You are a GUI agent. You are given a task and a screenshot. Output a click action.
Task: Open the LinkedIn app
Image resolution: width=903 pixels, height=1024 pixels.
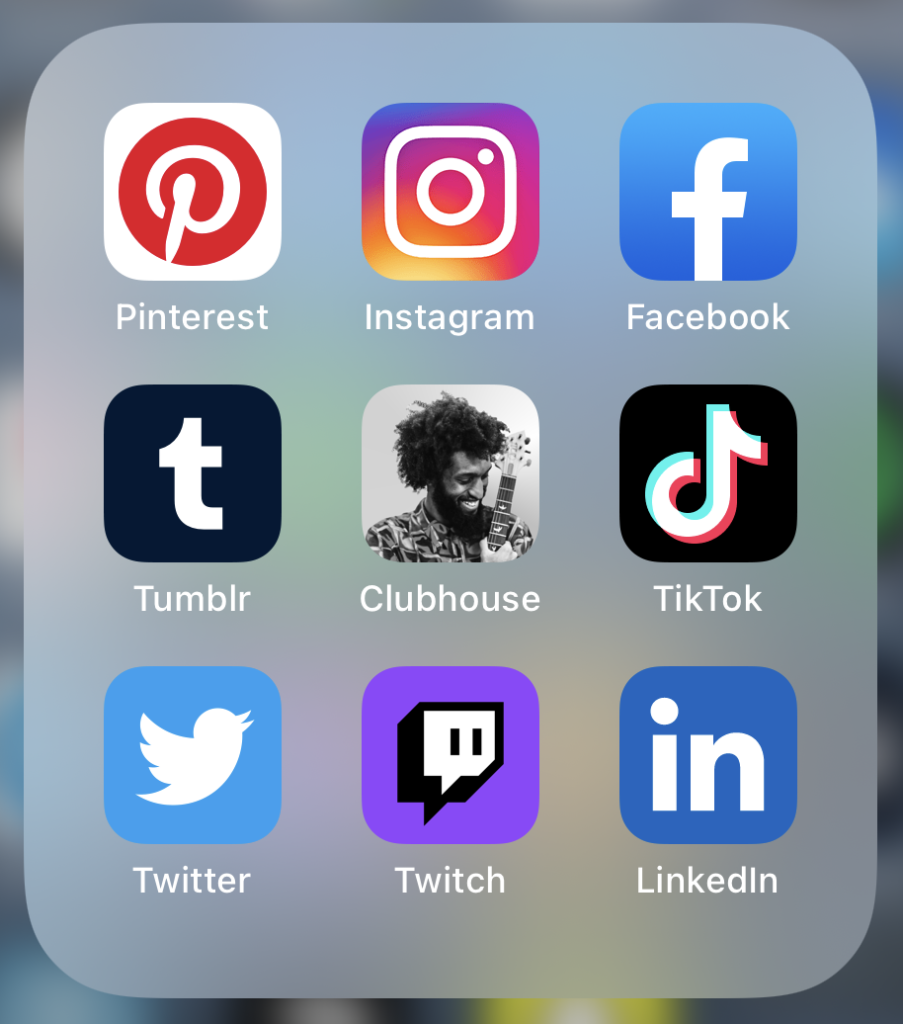click(708, 755)
